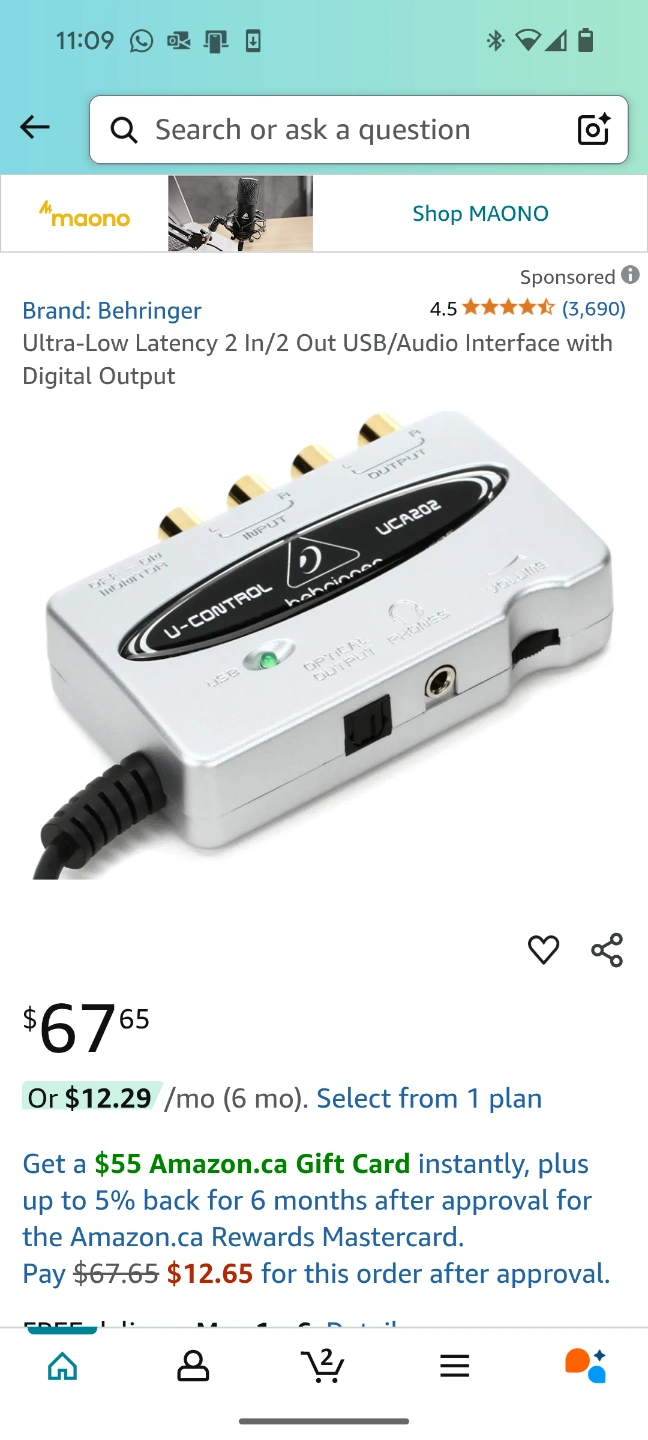Share this product

(x=607, y=950)
